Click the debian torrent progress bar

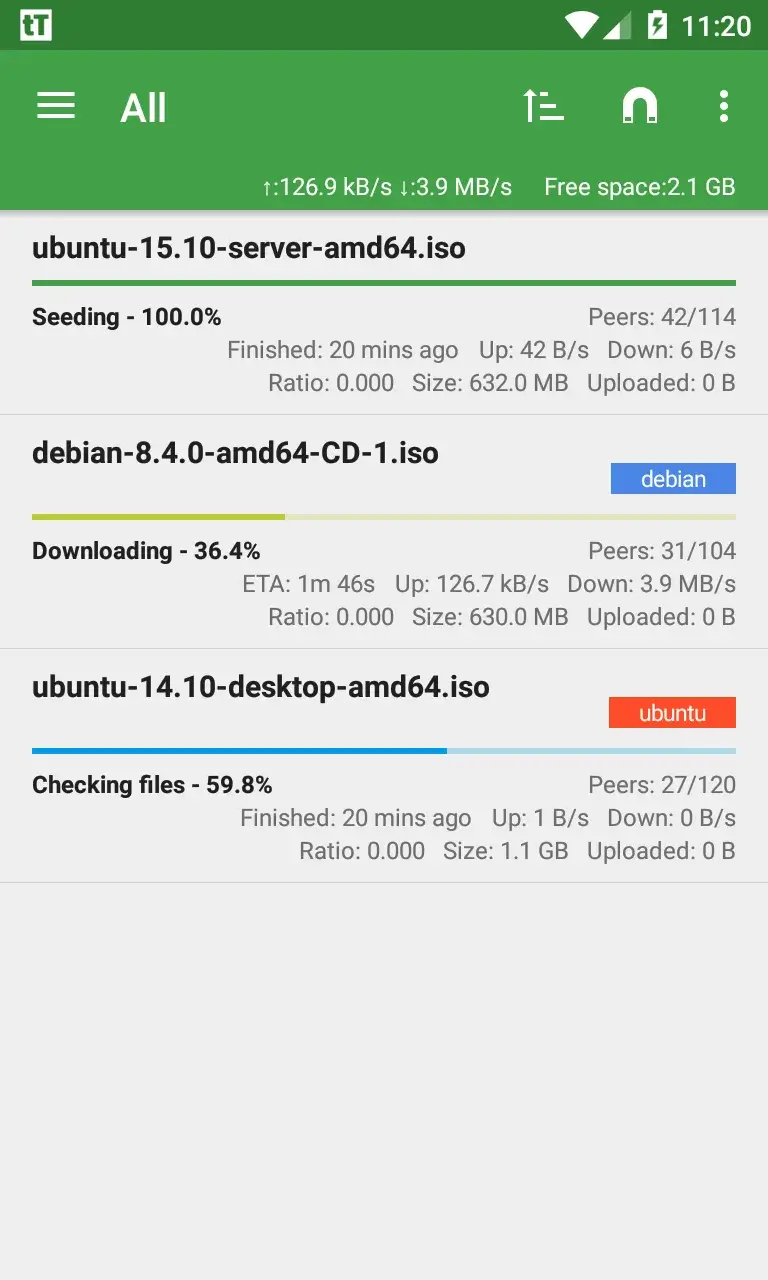(384, 516)
